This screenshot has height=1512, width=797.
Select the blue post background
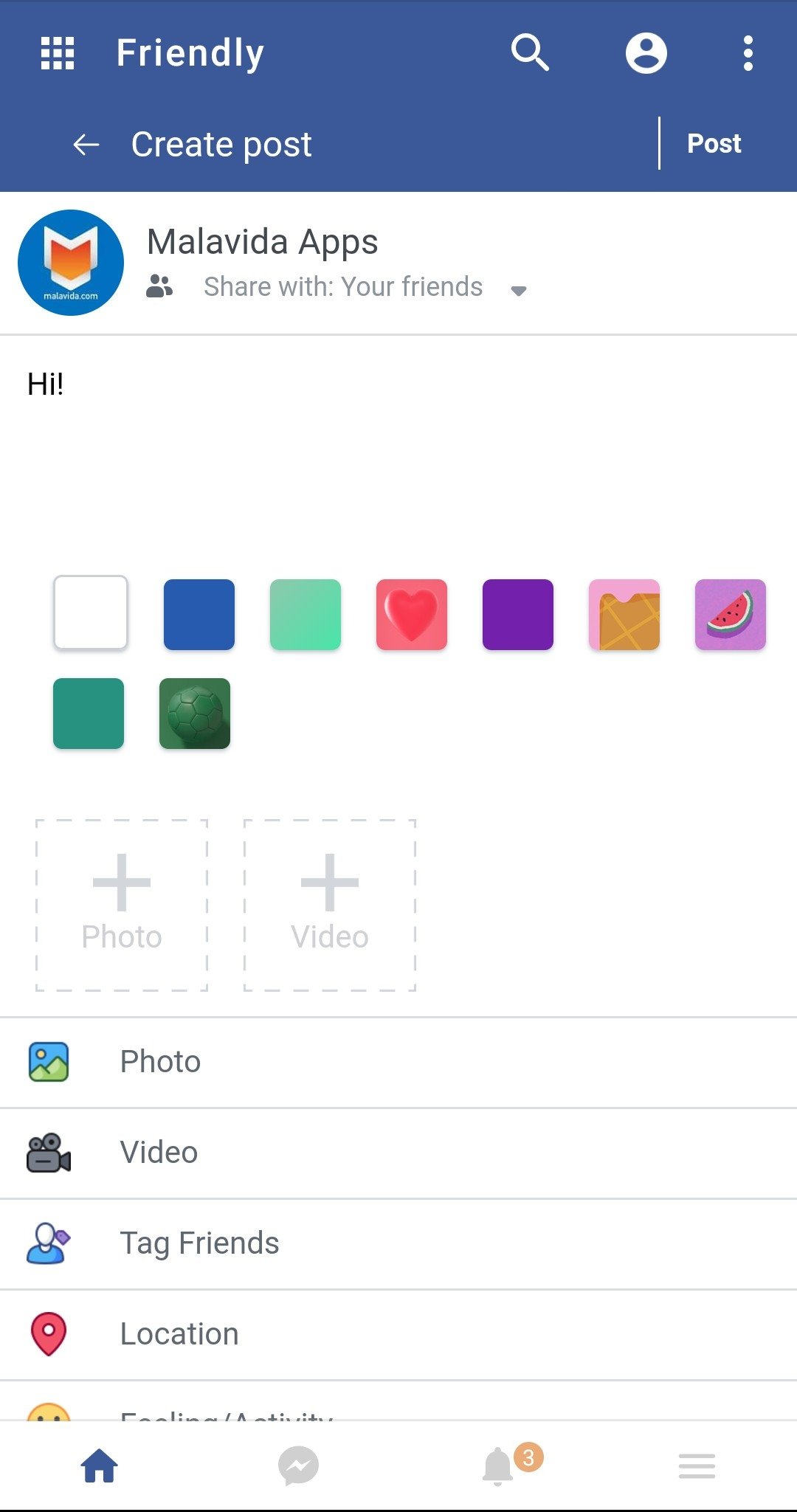(x=199, y=615)
